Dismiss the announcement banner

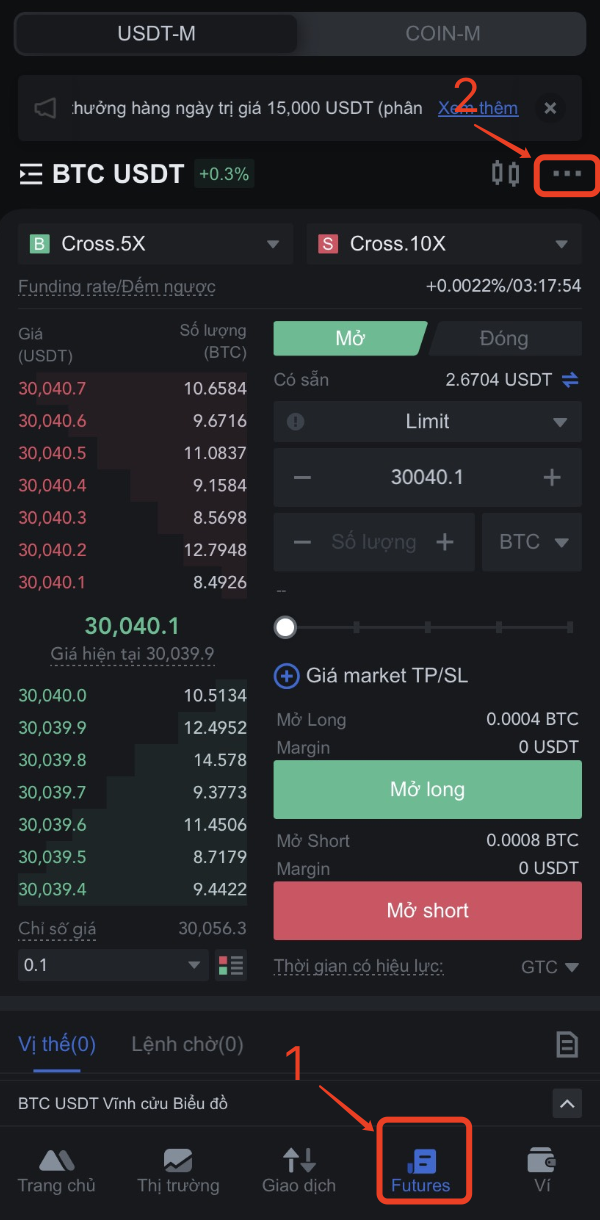(550, 108)
